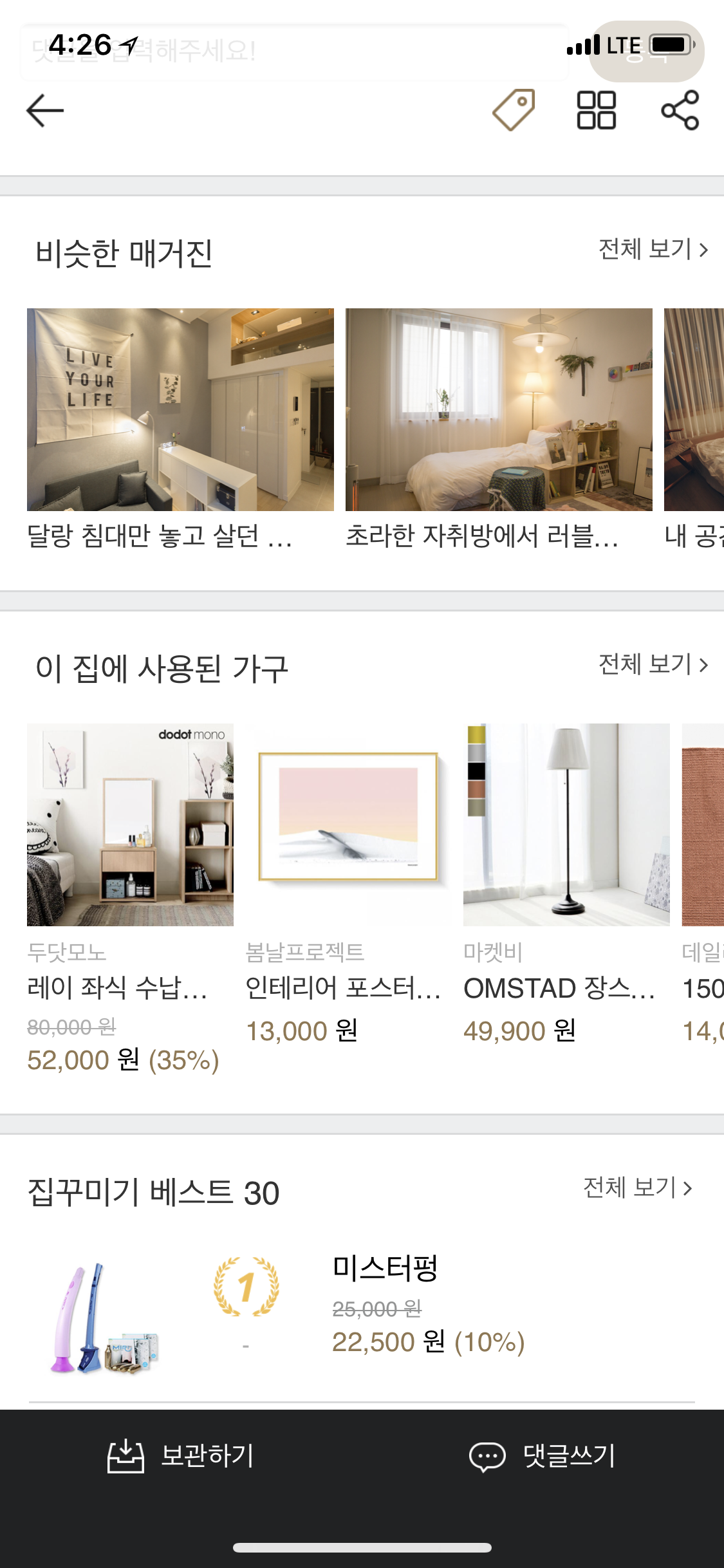This screenshot has height=1568, width=724.
Task: Open the 달랑 침대만 놓고 살던 magazine thumbnail
Action: (x=180, y=409)
